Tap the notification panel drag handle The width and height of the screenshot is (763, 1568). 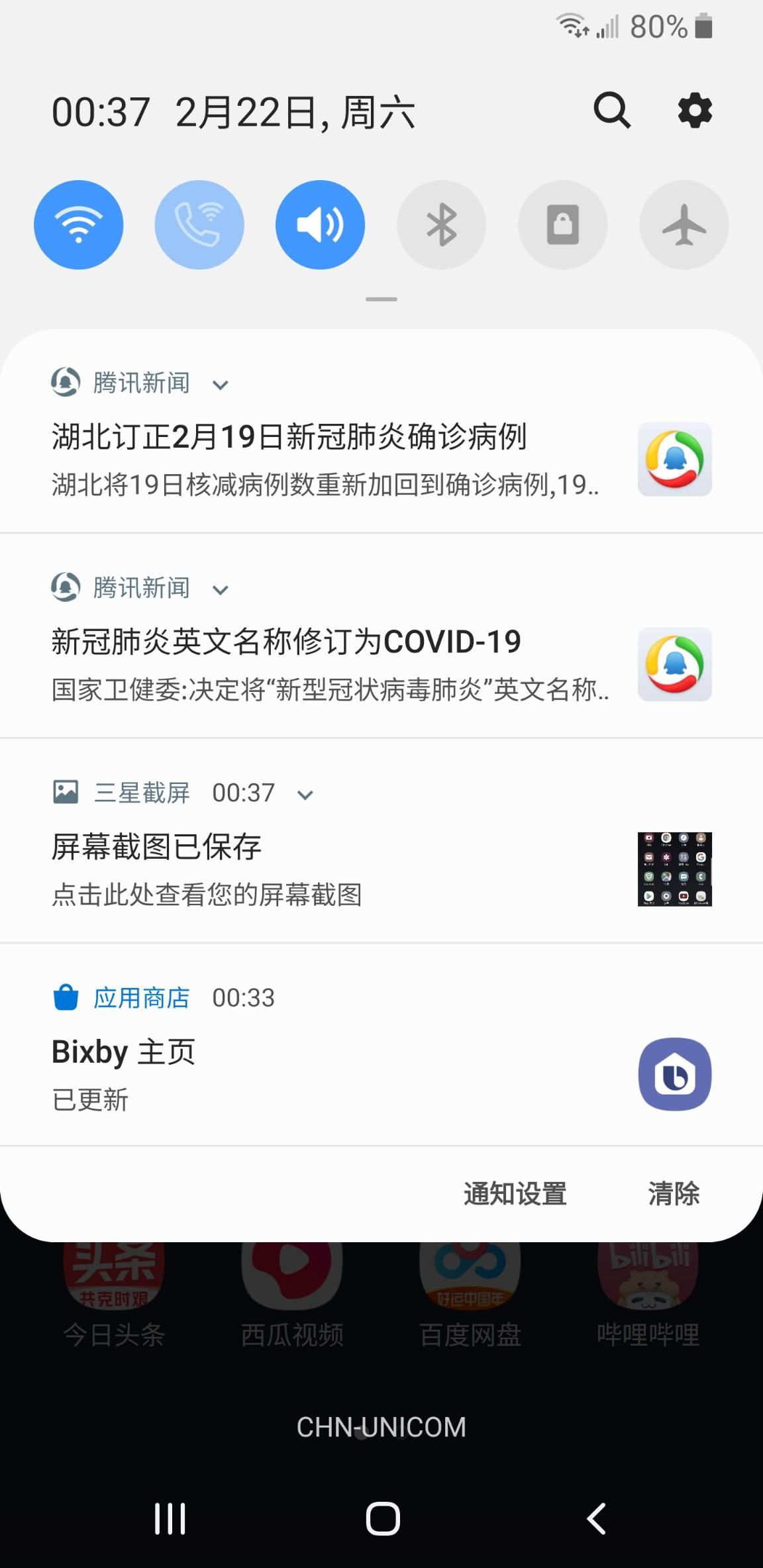pos(381,300)
